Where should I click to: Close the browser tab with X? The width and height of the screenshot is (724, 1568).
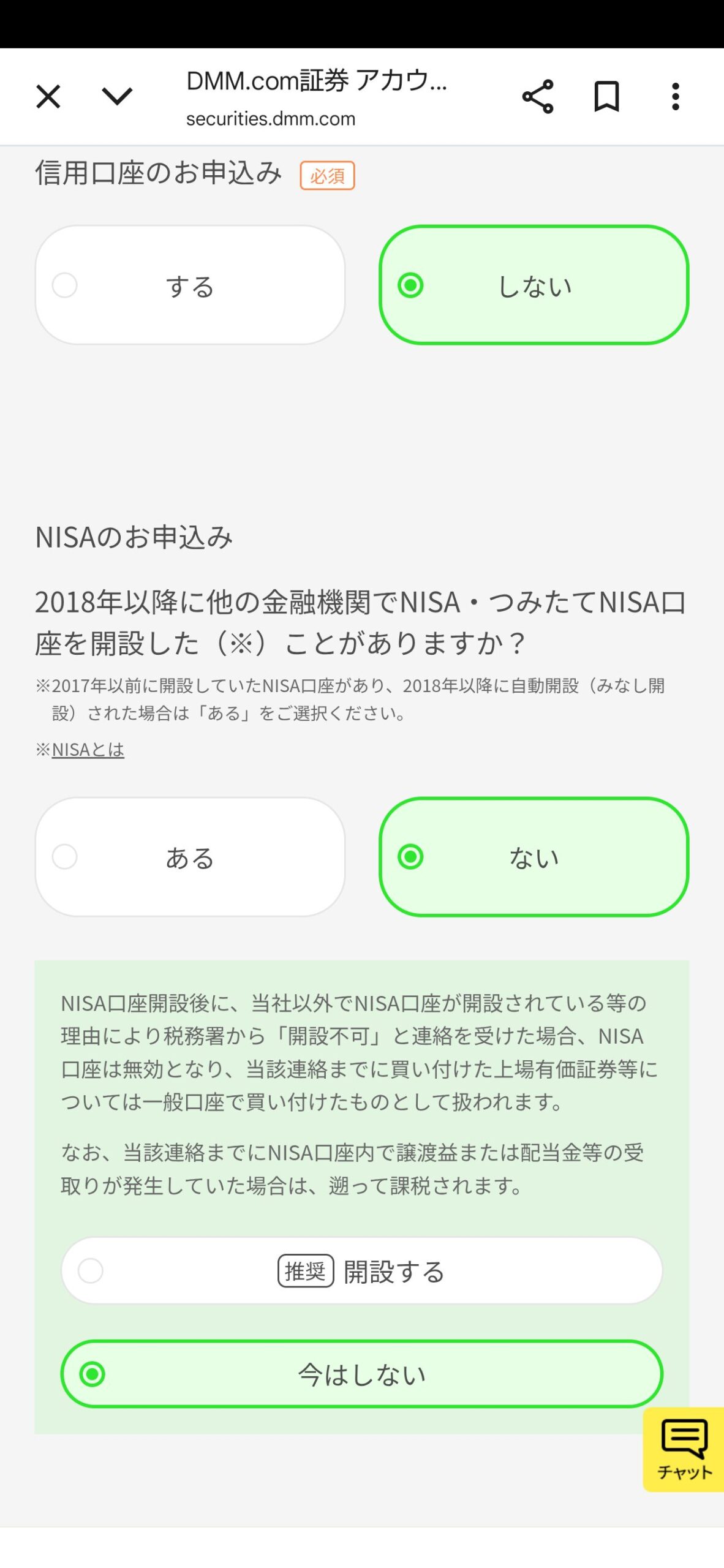point(48,97)
